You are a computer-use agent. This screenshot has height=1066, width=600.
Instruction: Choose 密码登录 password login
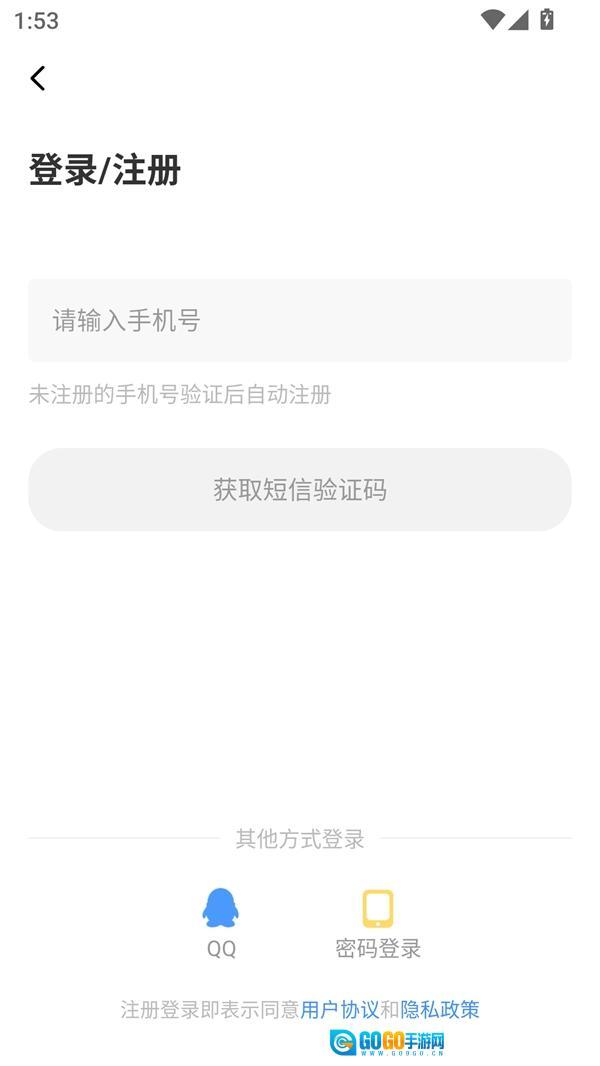[x=378, y=922]
